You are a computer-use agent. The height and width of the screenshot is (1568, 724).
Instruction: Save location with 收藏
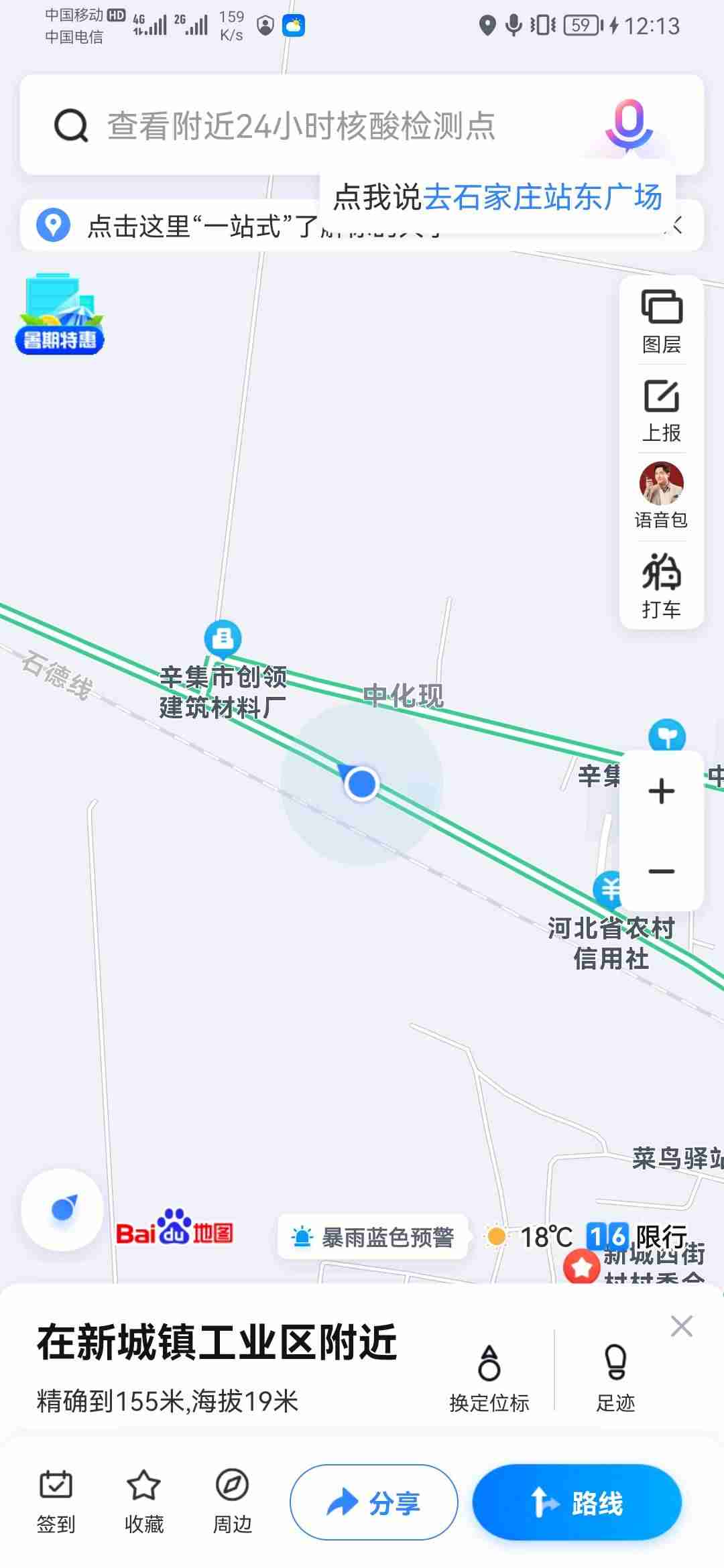pyautogui.click(x=143, y=1502)
